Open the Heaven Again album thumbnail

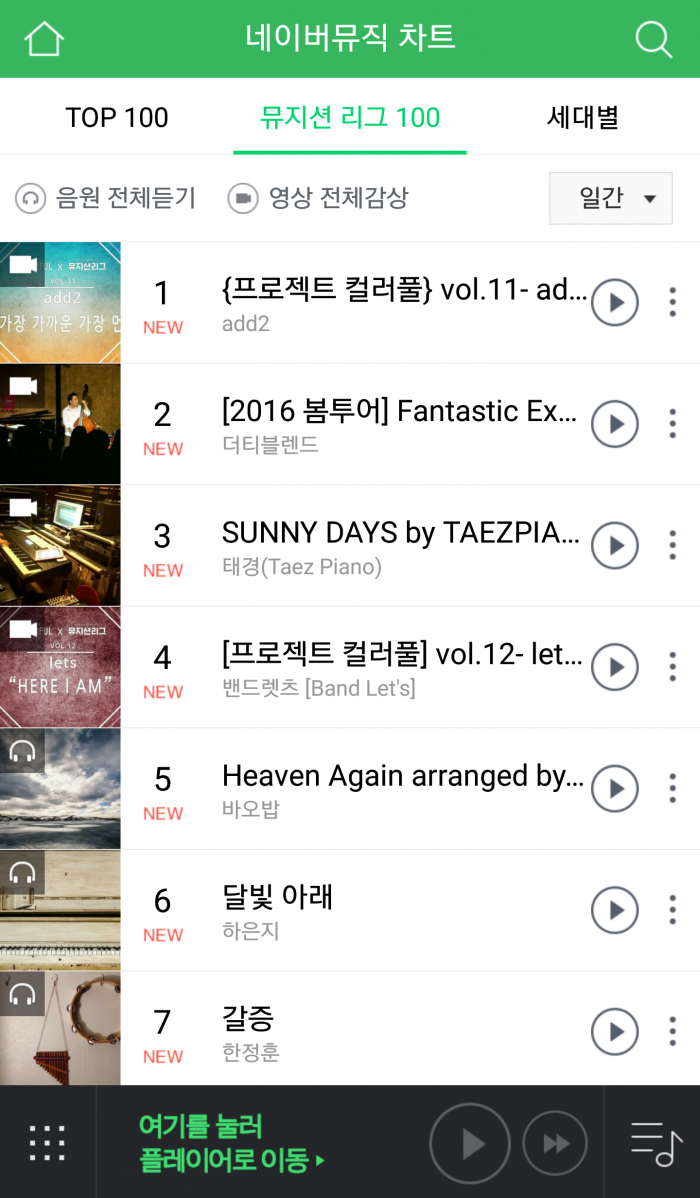60,789
